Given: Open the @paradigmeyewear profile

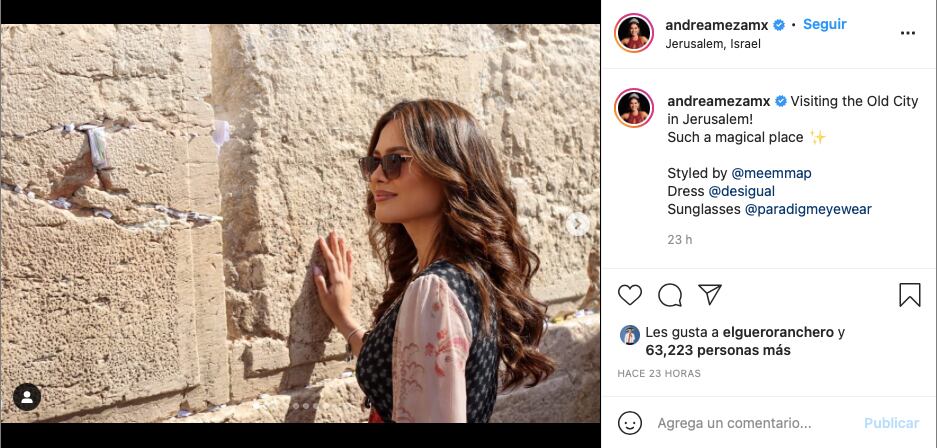Looking at the screenshot, I should point(808,209).
